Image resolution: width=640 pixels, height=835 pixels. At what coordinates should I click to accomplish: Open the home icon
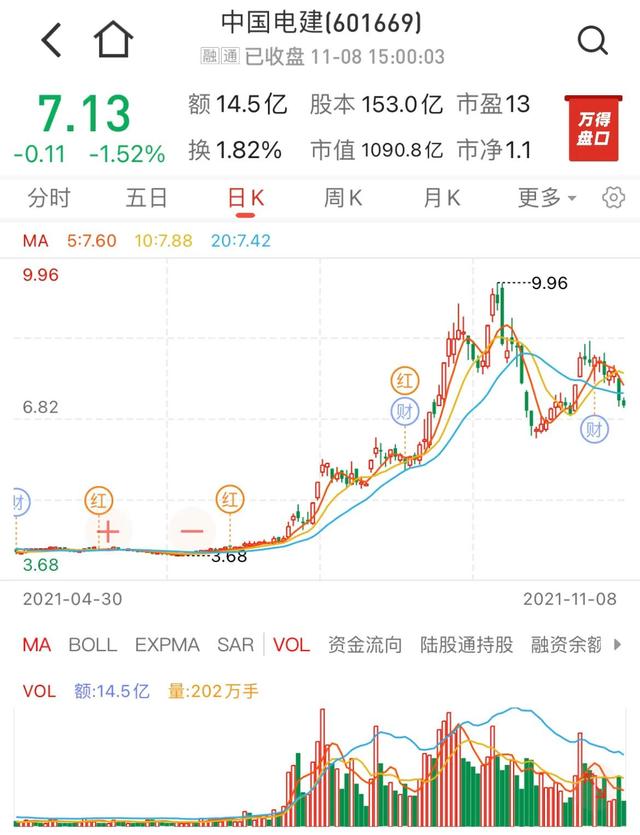pyautogui.click(x=113, y=41)
